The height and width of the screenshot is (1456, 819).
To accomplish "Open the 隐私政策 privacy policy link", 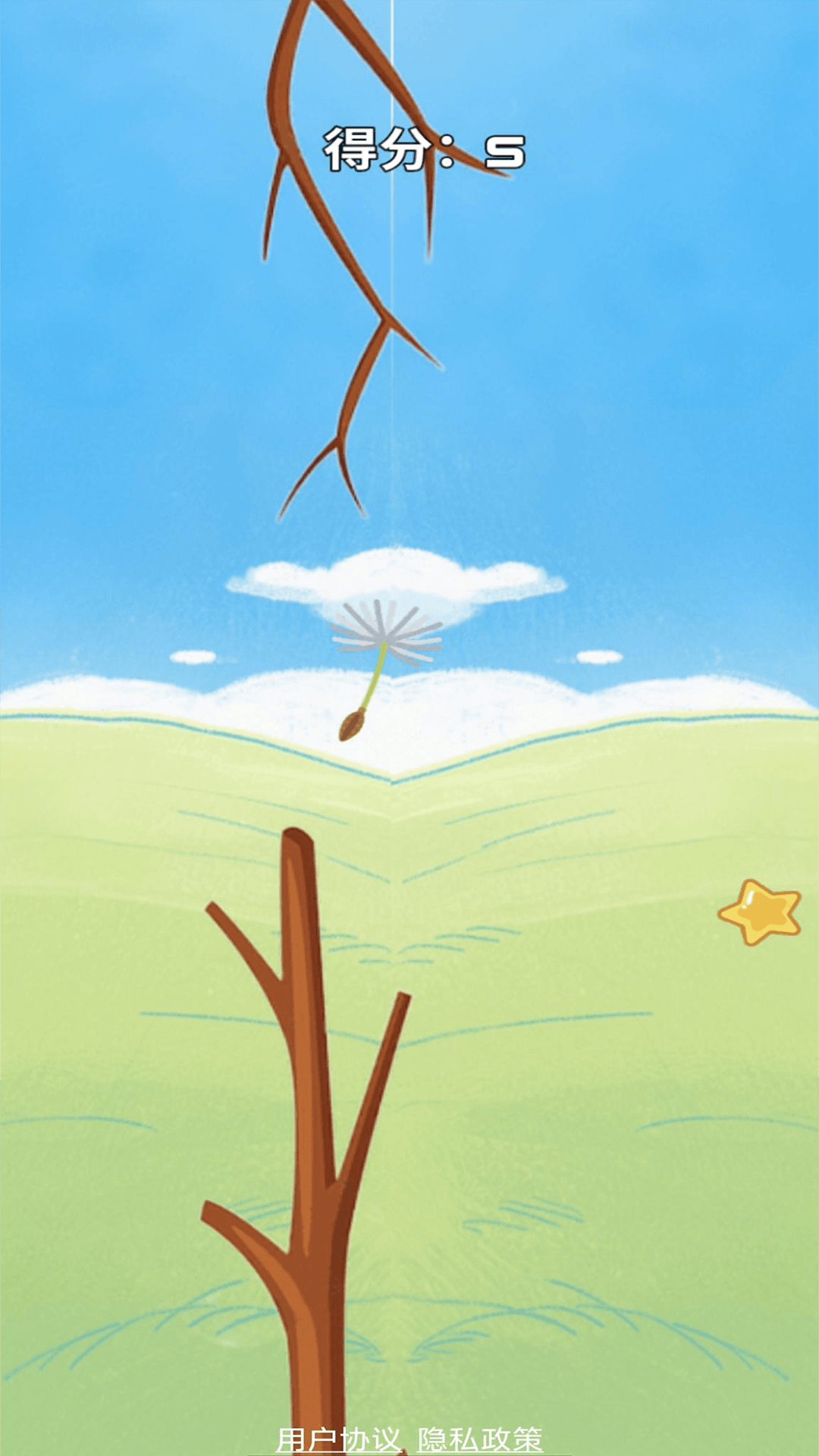I will point(480,1439).
